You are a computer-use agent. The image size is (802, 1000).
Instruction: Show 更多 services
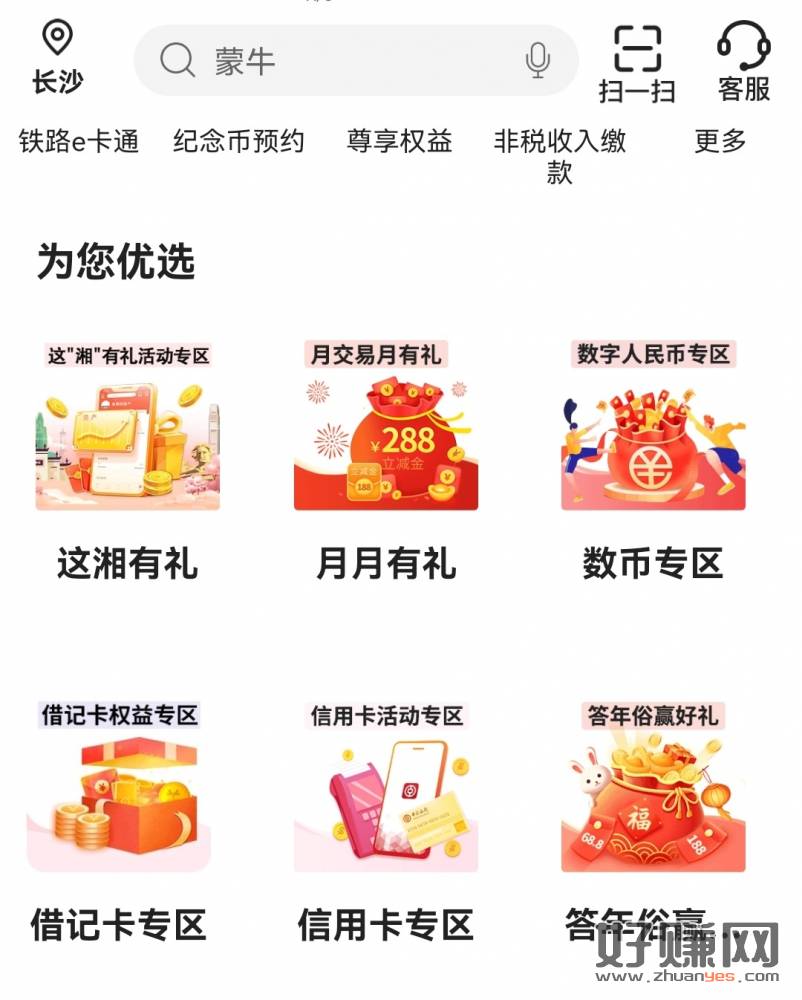(x=720, y=142)
